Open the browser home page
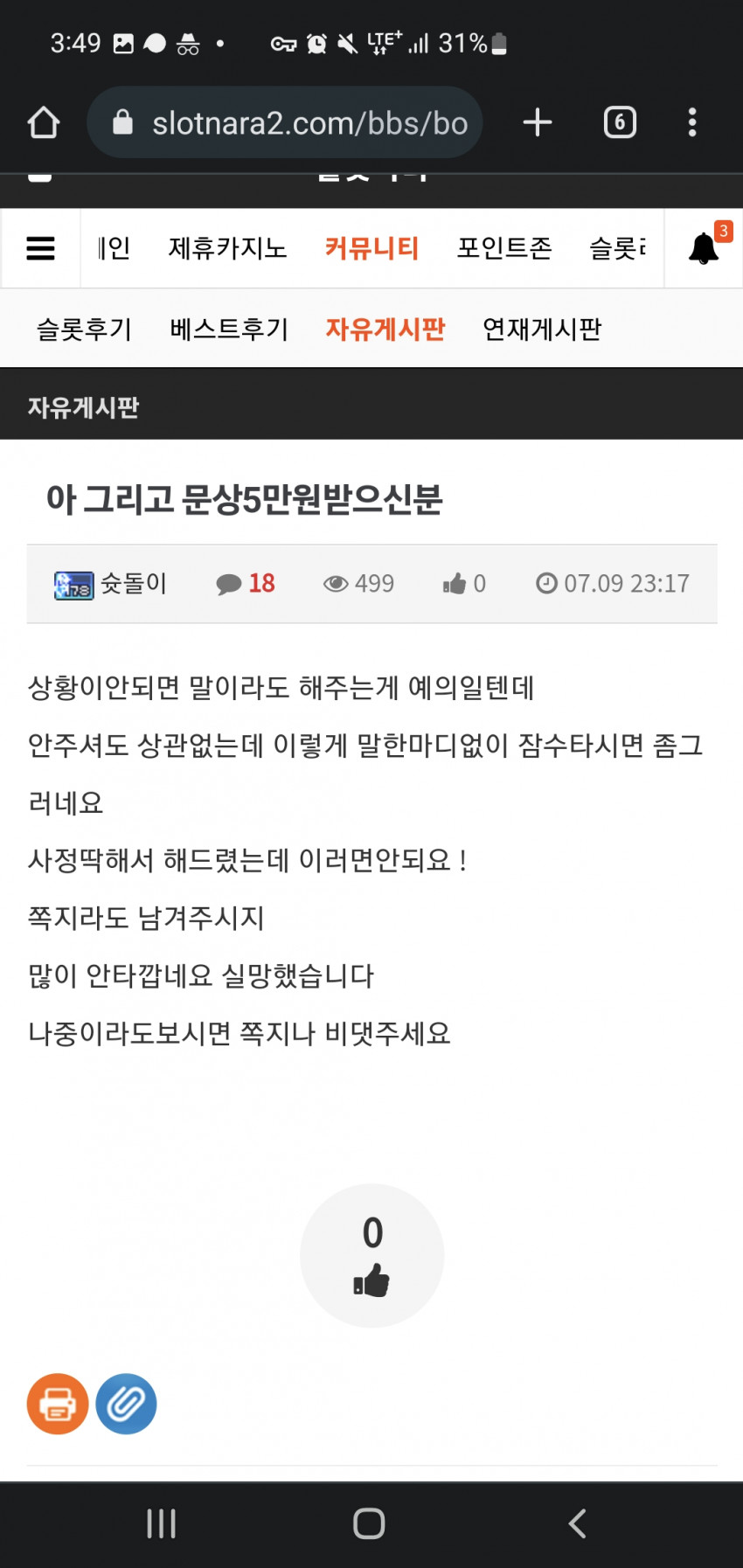The height and width of the screenshot is (1568, 743). pos(43,122)
